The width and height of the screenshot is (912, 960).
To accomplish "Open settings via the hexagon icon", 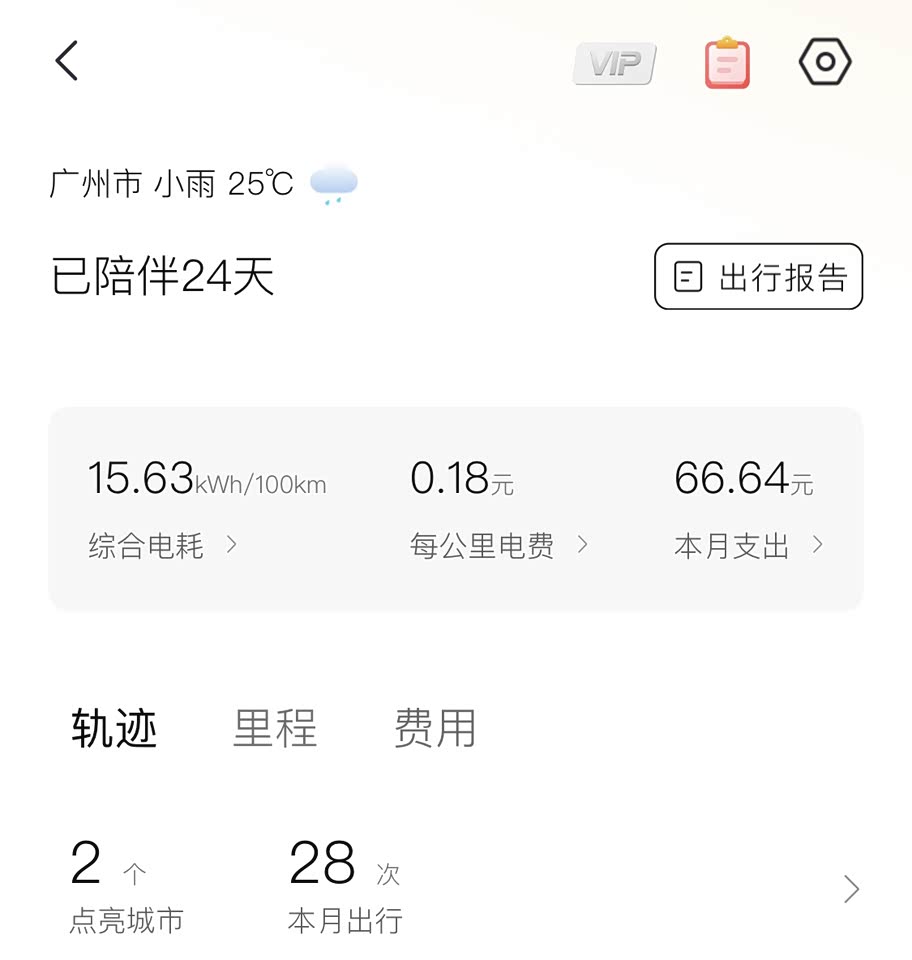I will tap(825, 62).
